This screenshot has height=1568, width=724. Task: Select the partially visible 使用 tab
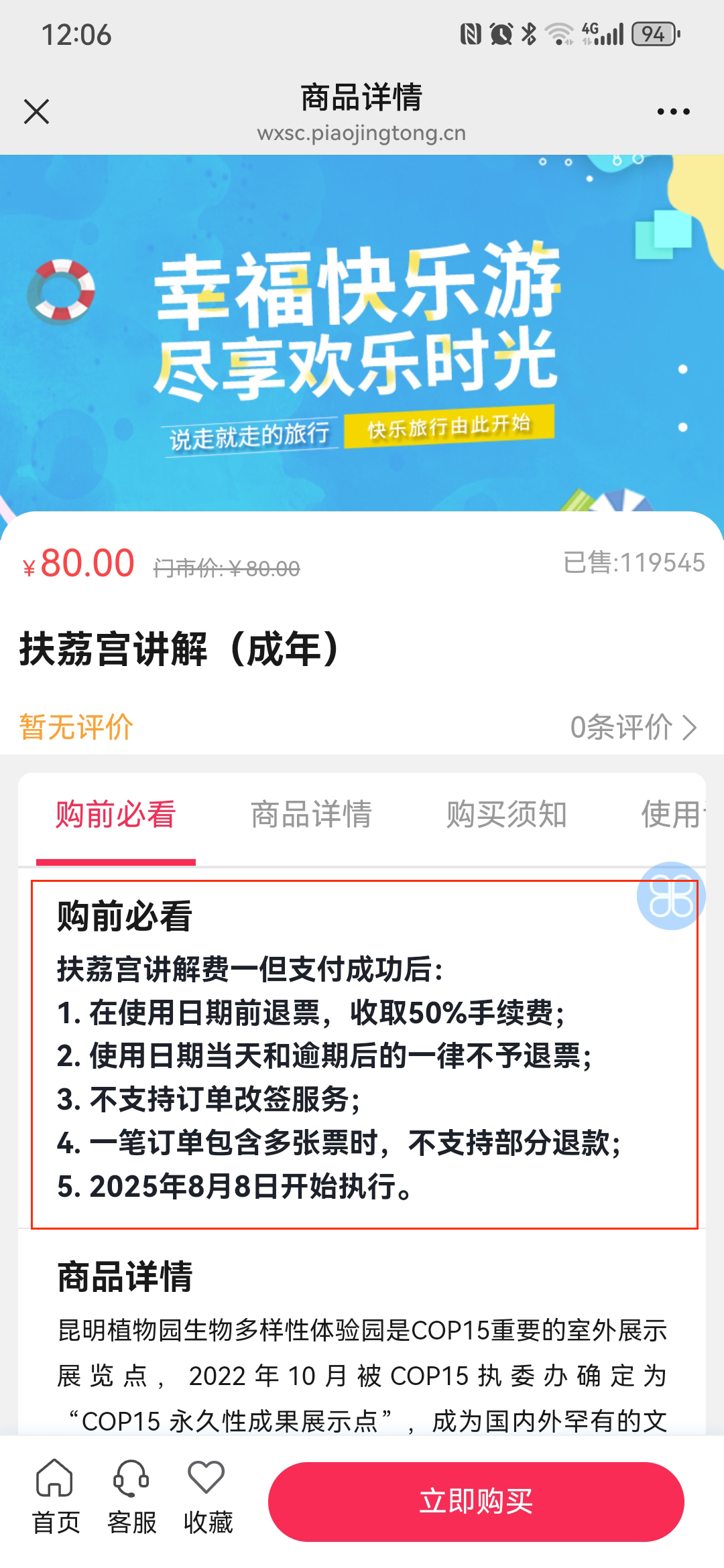(672, 815)
